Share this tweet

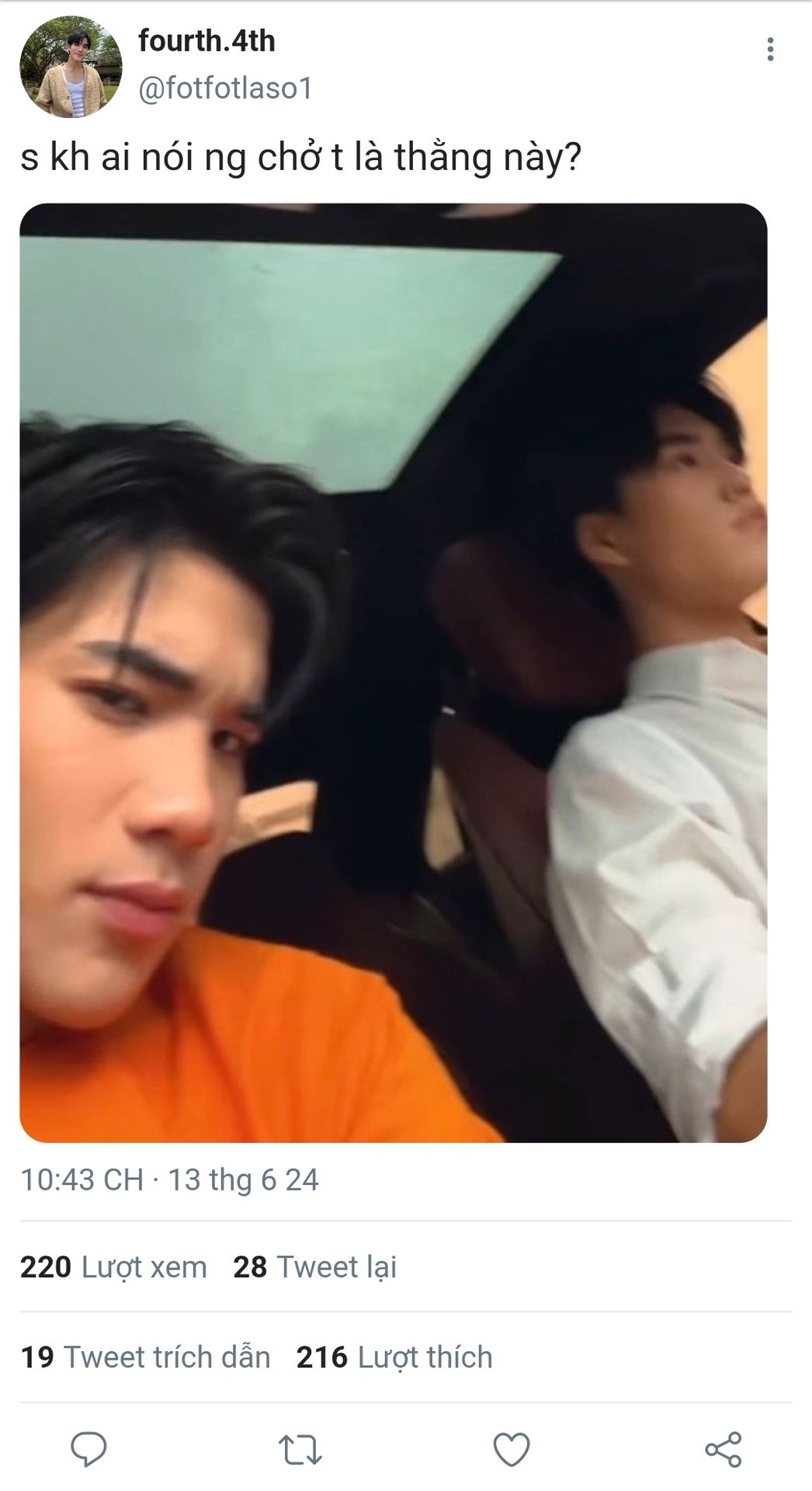(x=723, y=1449)
